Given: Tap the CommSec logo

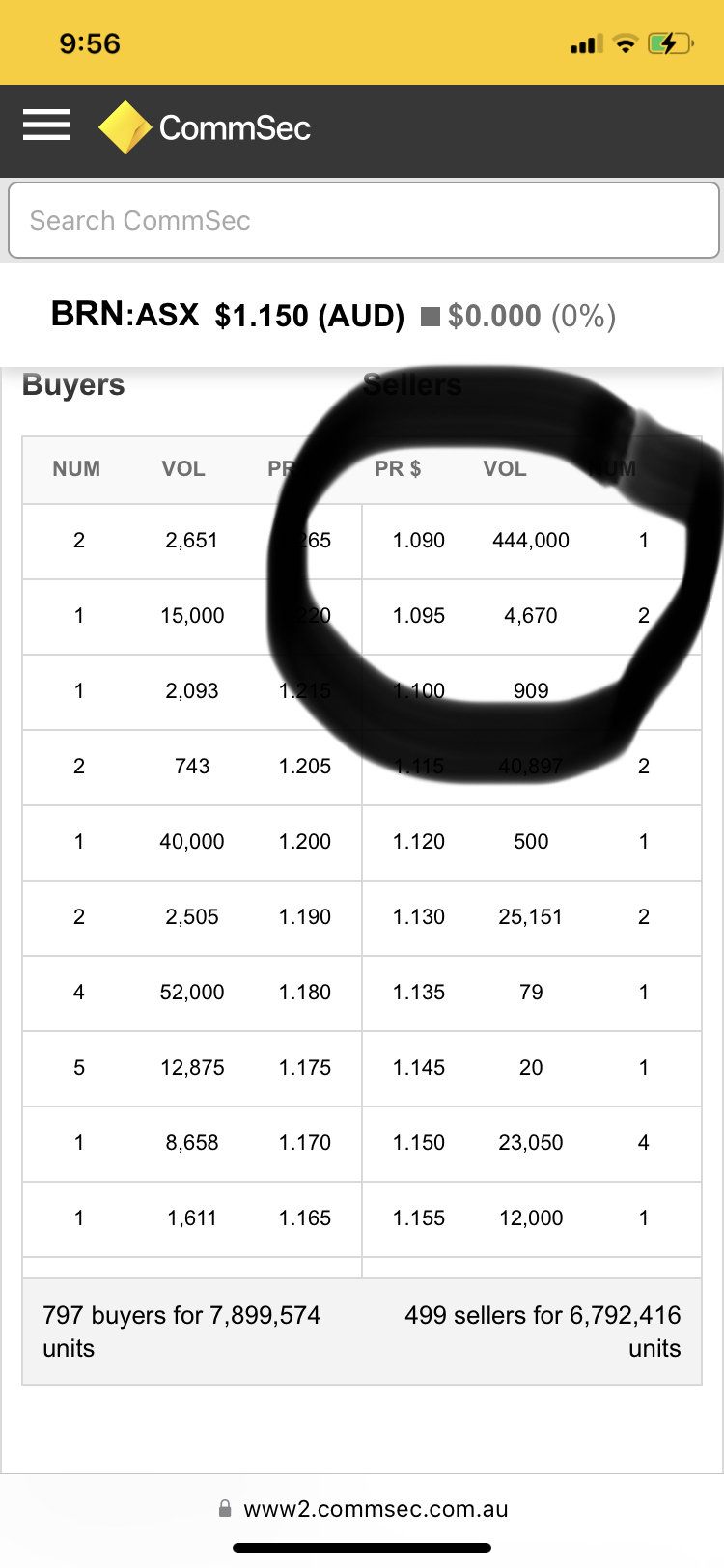Looking at the screenshot, I should click(205, 127).
